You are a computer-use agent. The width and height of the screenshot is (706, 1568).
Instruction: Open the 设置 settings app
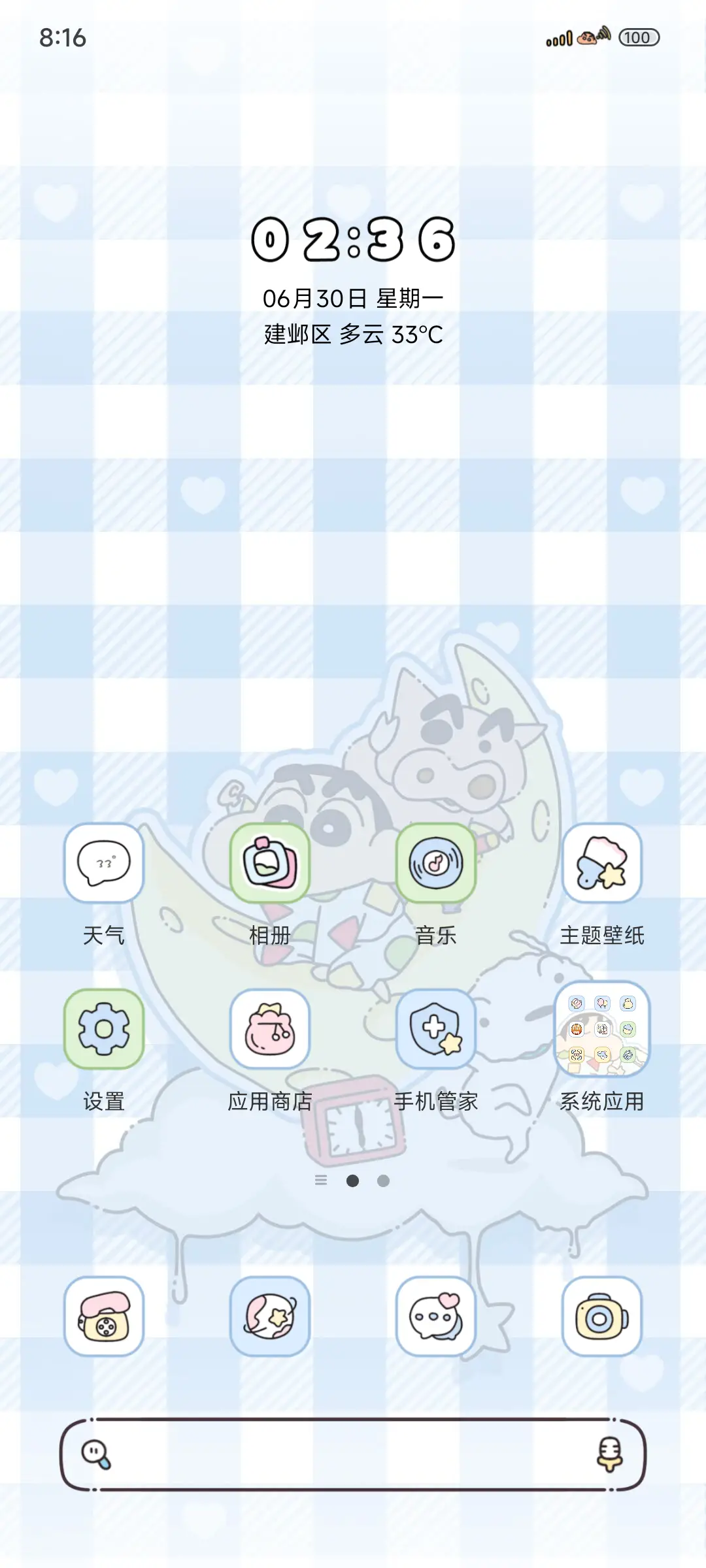tap(105, 1028)
